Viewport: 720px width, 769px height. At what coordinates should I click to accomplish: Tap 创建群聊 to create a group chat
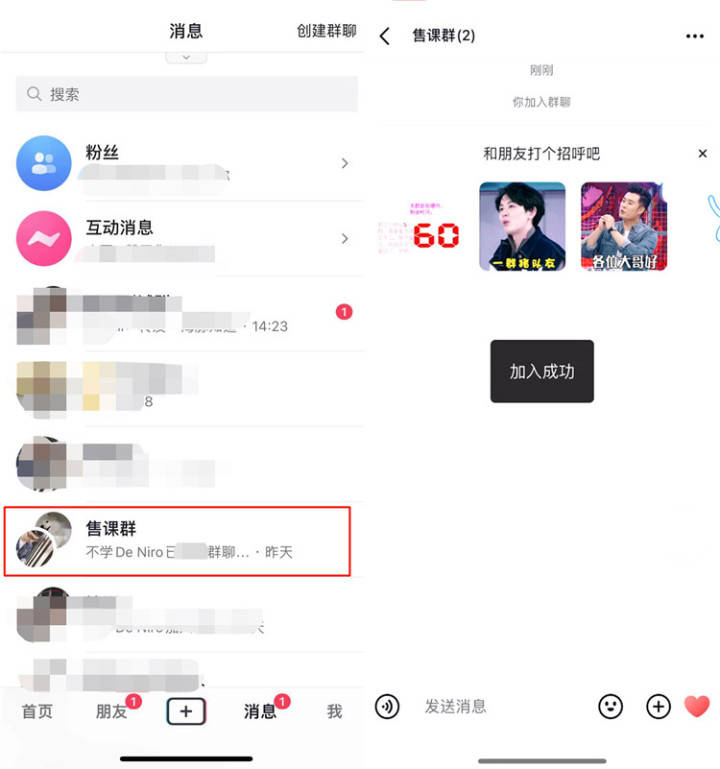pos(326,31)
